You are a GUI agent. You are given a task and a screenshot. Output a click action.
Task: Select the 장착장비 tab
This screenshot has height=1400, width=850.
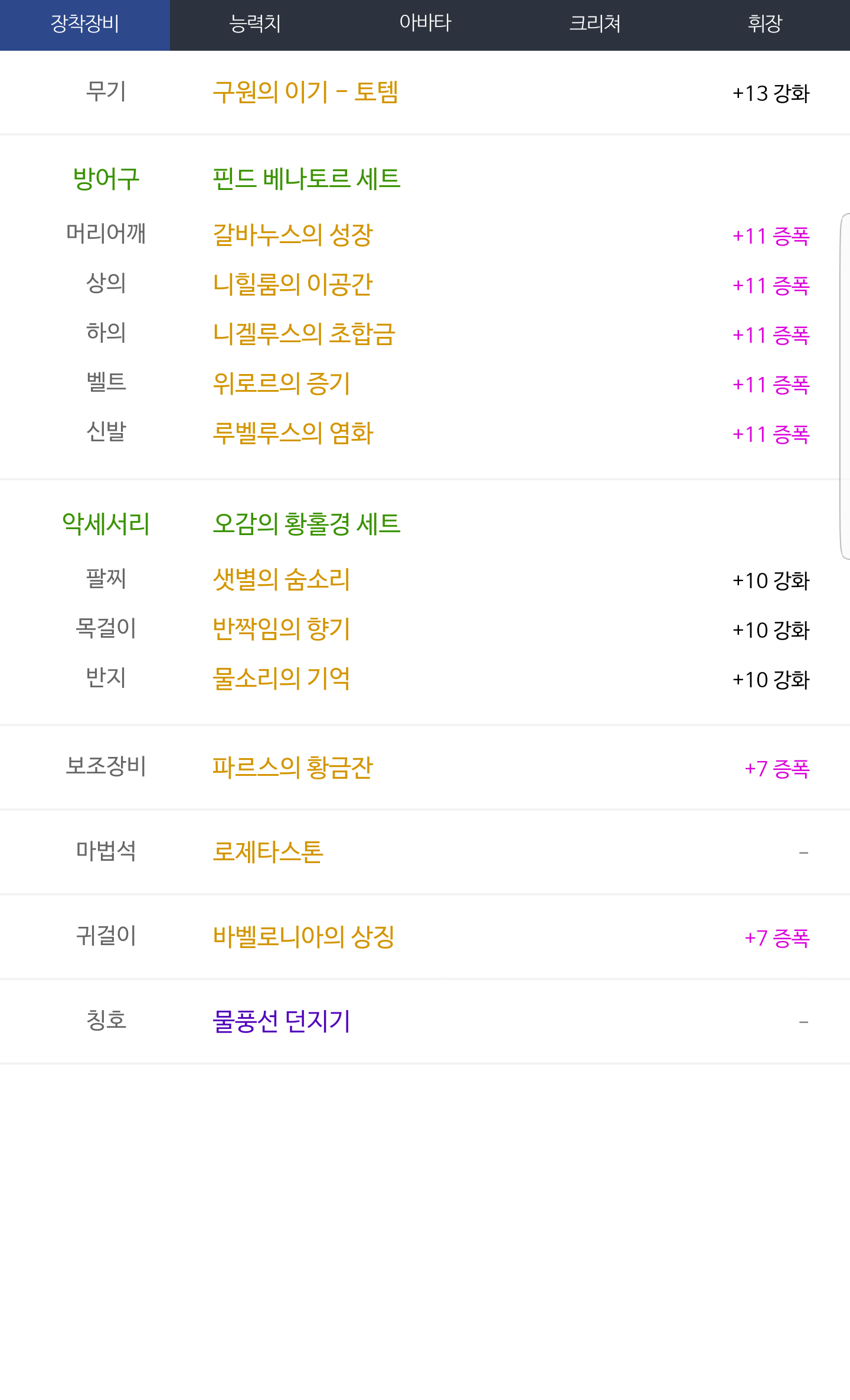tap(85, 25)
